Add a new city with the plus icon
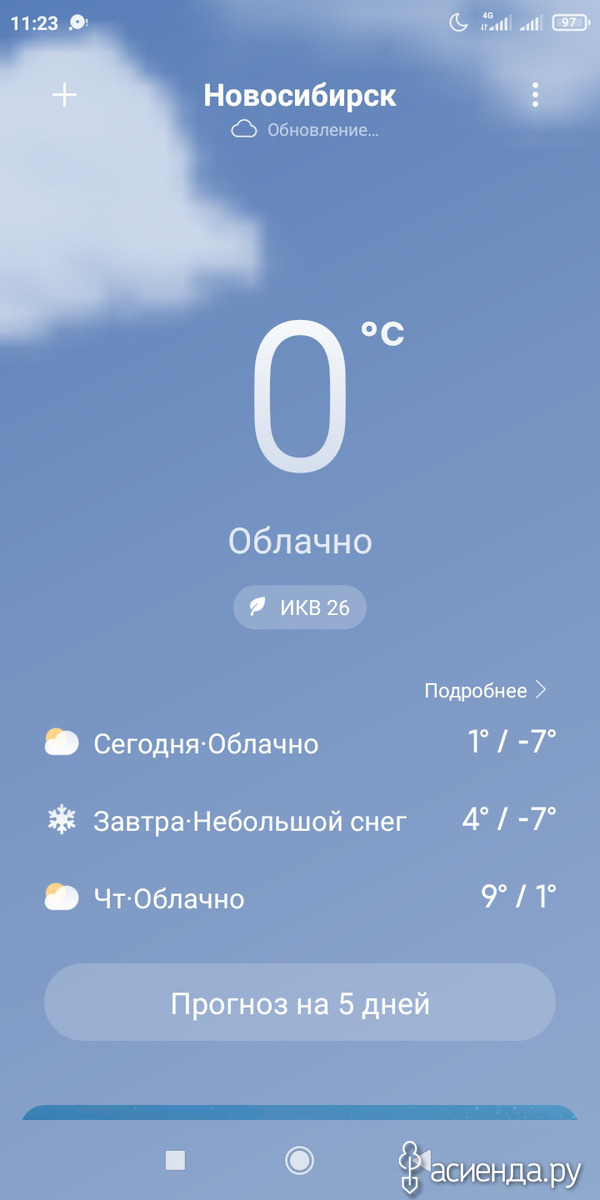 tap(65, 95)
